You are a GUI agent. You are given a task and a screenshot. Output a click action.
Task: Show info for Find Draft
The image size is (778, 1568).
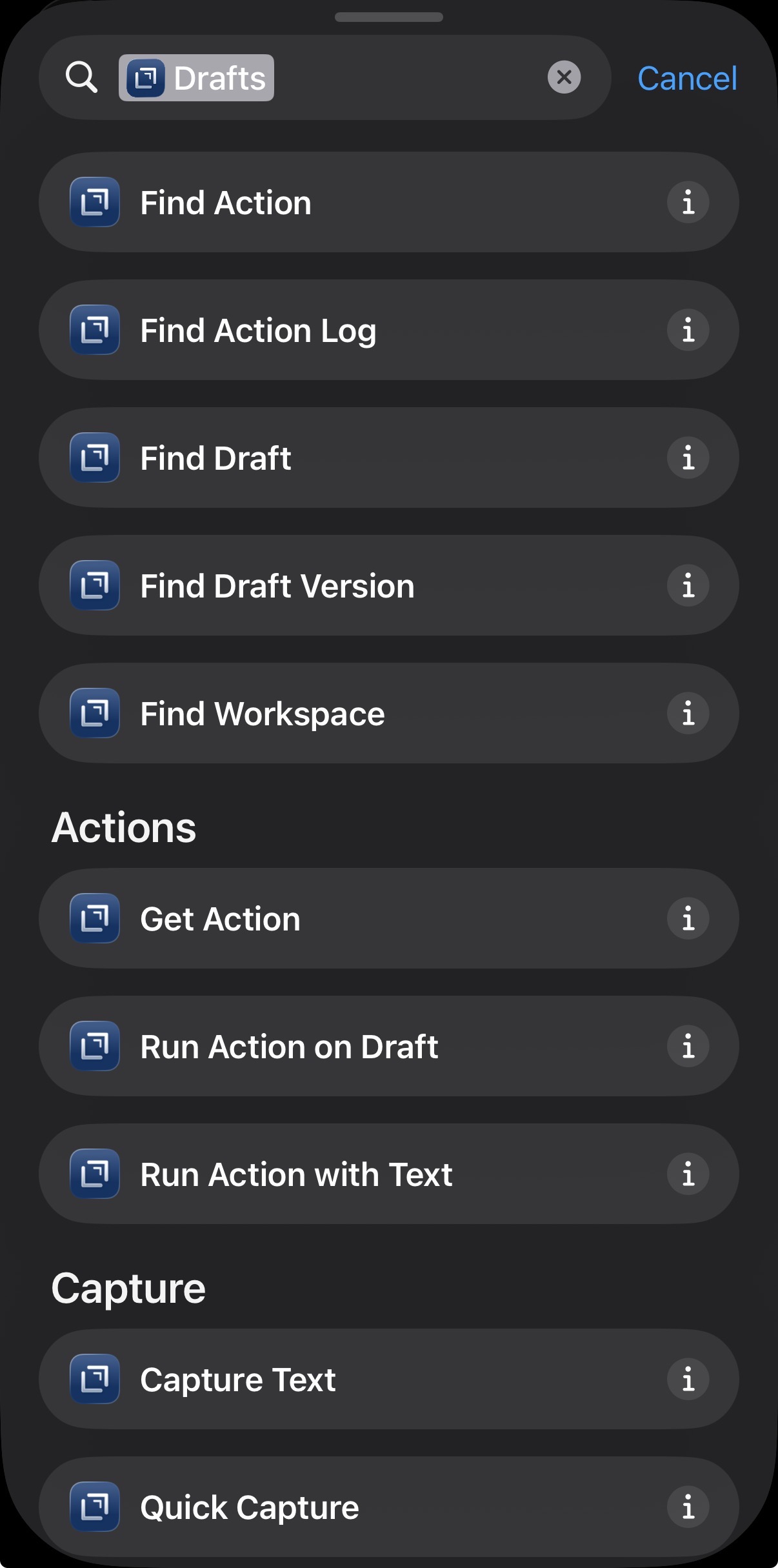tap(688, 458)
